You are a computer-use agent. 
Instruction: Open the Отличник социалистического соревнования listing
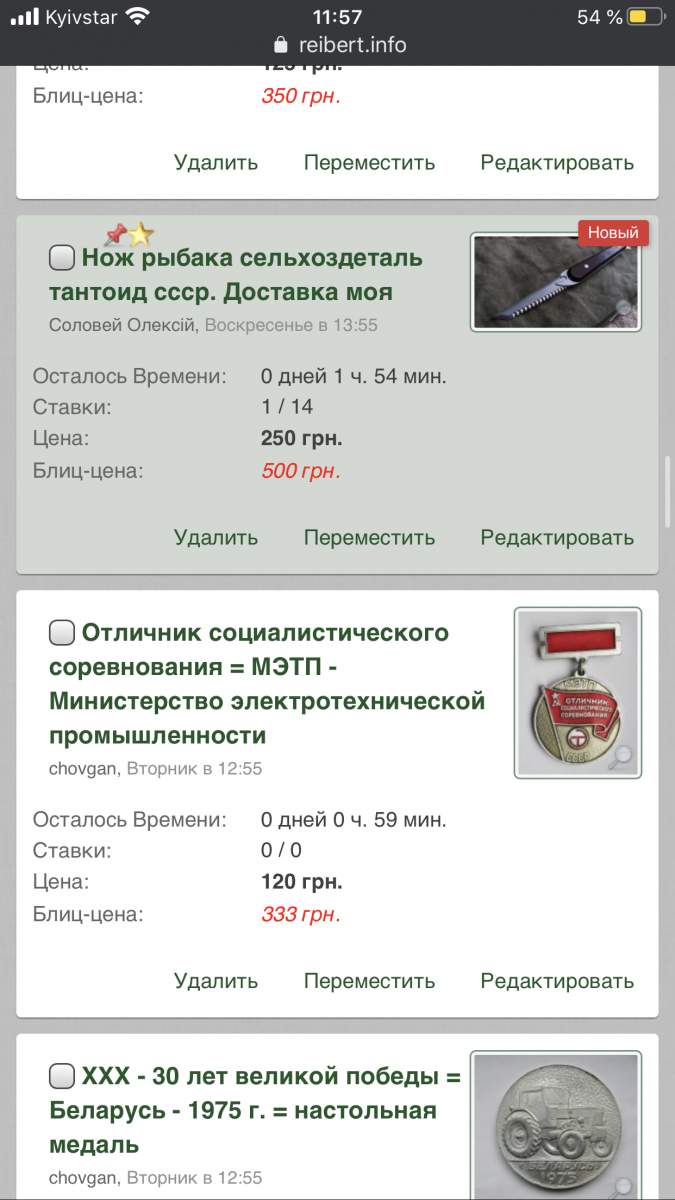(x=267, y=684)
